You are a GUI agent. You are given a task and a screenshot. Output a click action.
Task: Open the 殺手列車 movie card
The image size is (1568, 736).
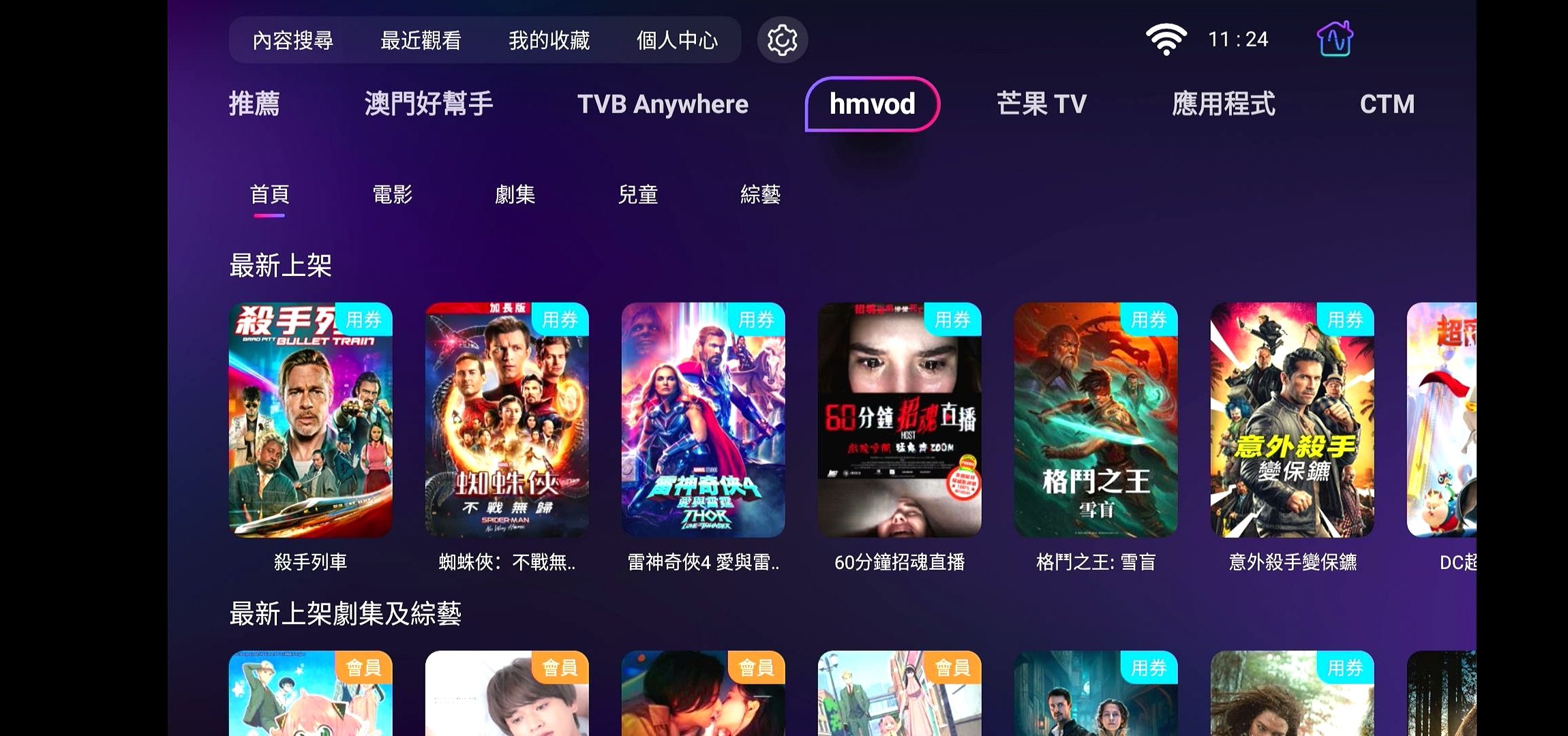tap(310, 420)
